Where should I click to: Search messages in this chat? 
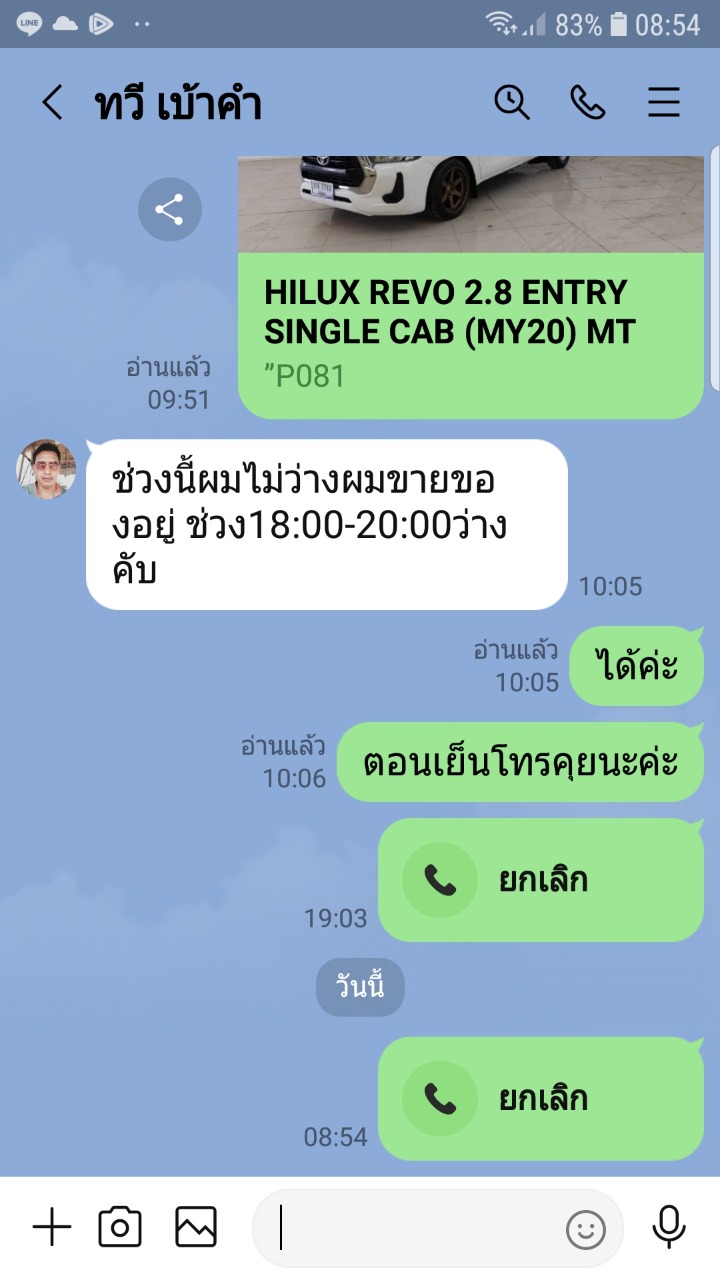(x=512, y=102)
